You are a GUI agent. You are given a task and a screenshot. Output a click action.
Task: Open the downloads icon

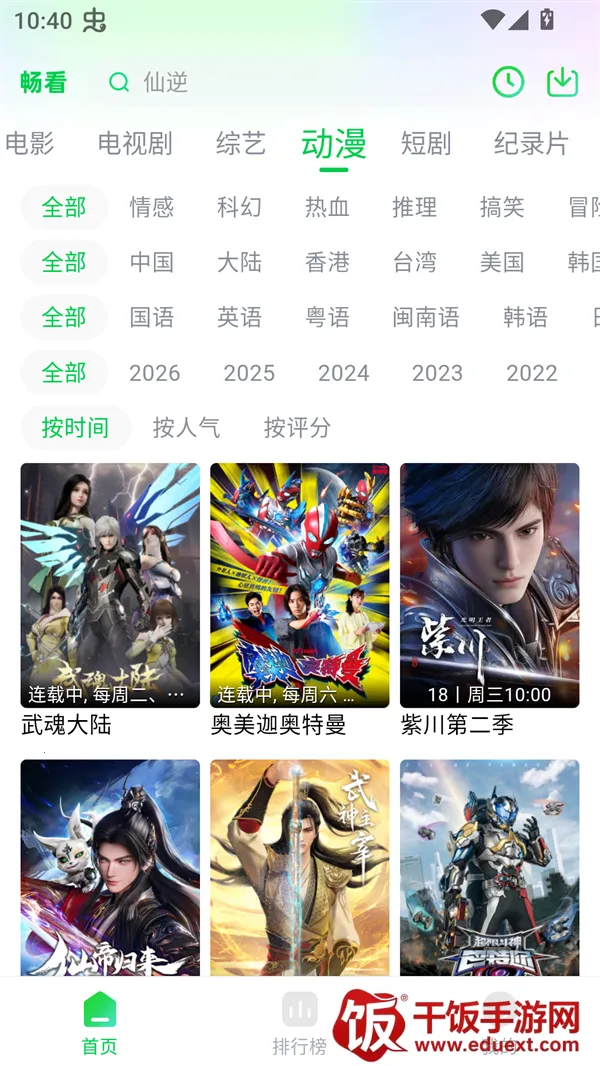tap(563, 82)
